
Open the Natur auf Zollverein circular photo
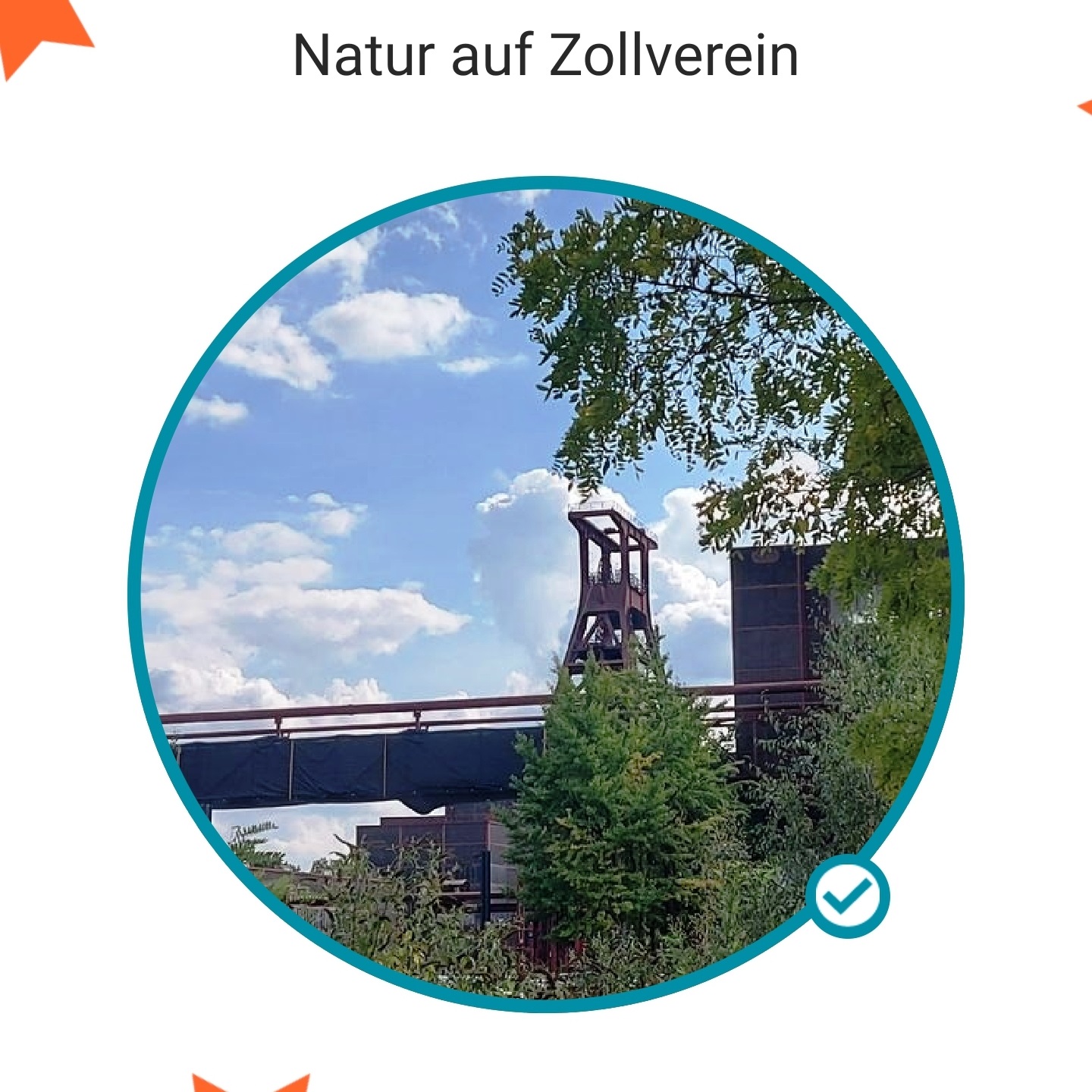coord(545,594)
